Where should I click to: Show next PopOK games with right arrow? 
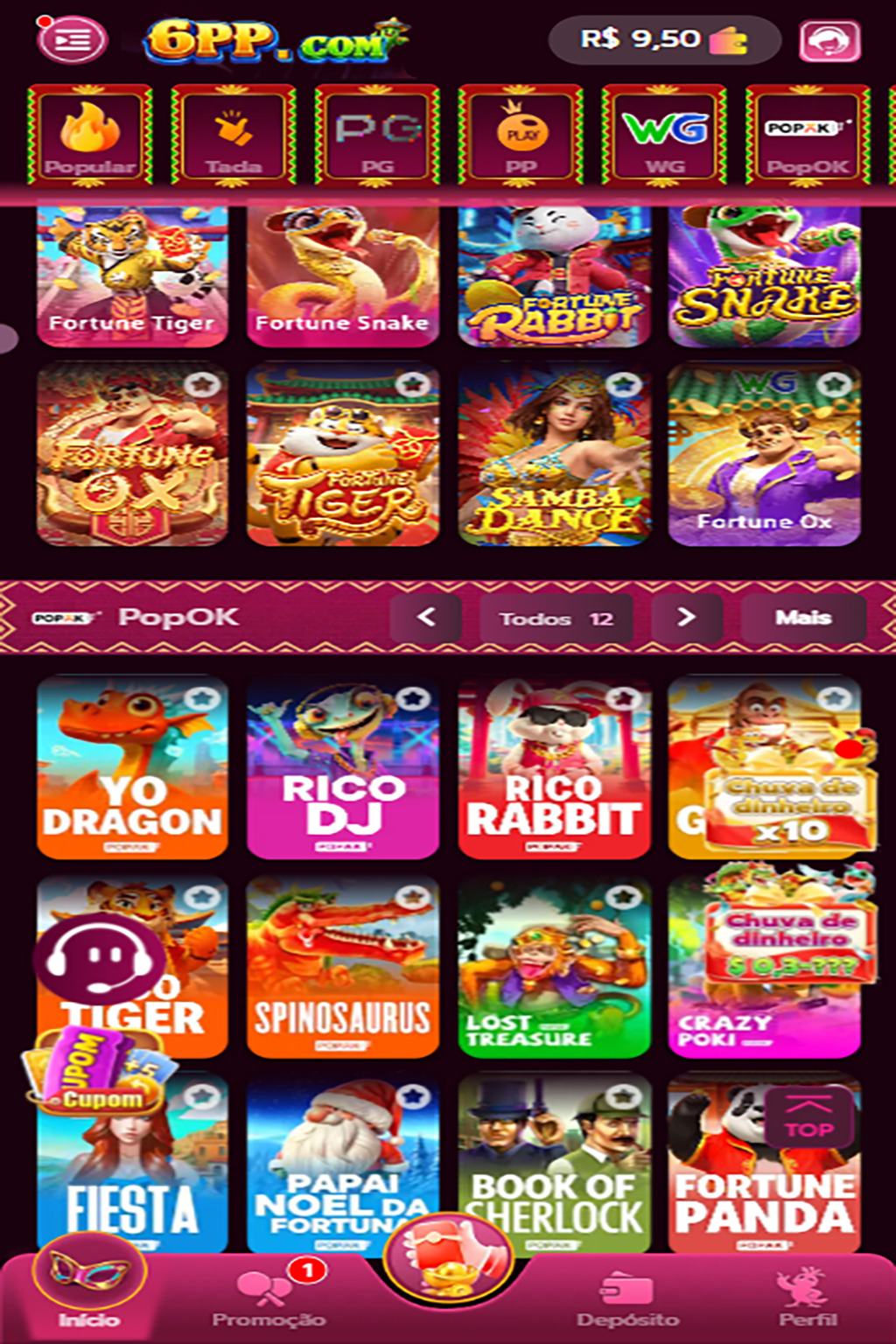coord(687,618)
